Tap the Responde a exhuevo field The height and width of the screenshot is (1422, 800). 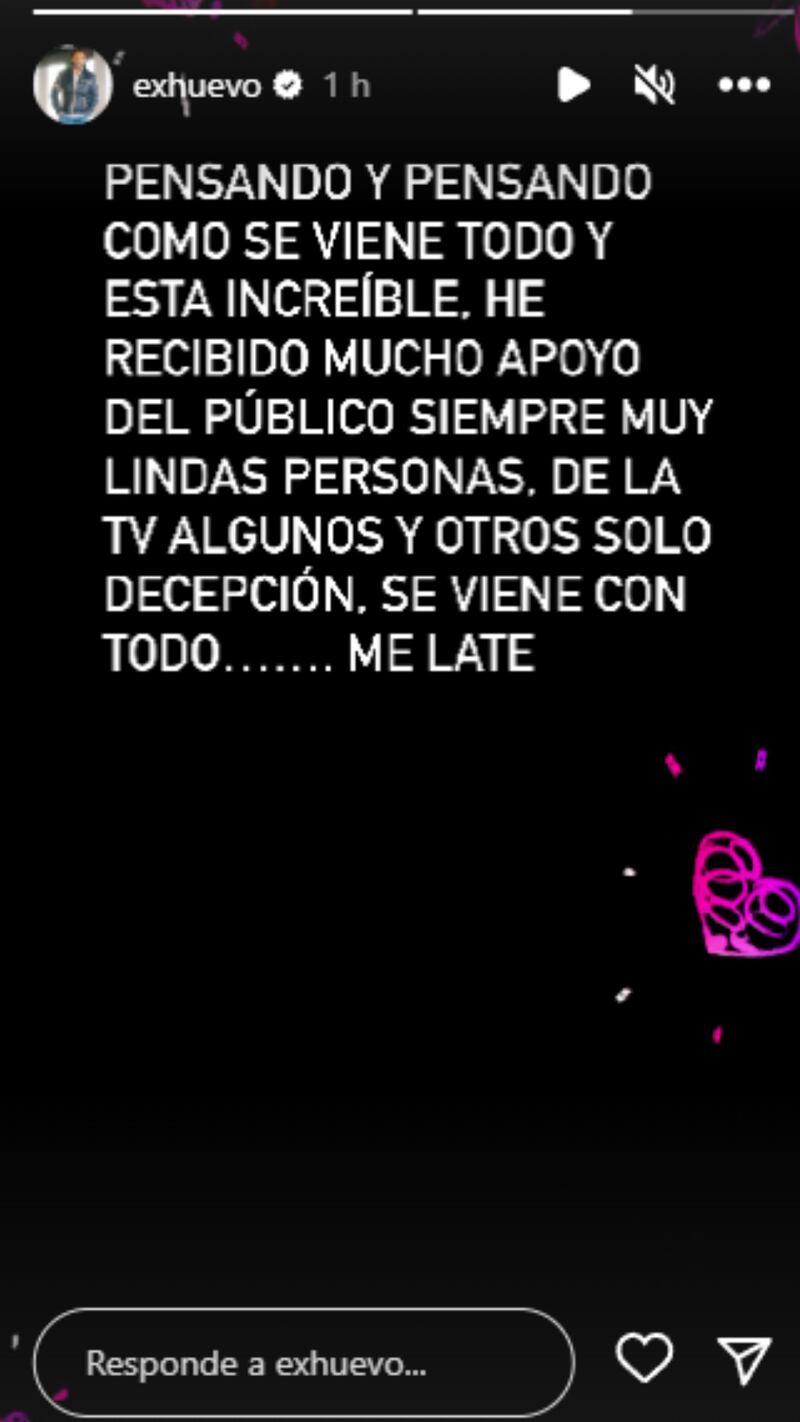(303, 1362)
